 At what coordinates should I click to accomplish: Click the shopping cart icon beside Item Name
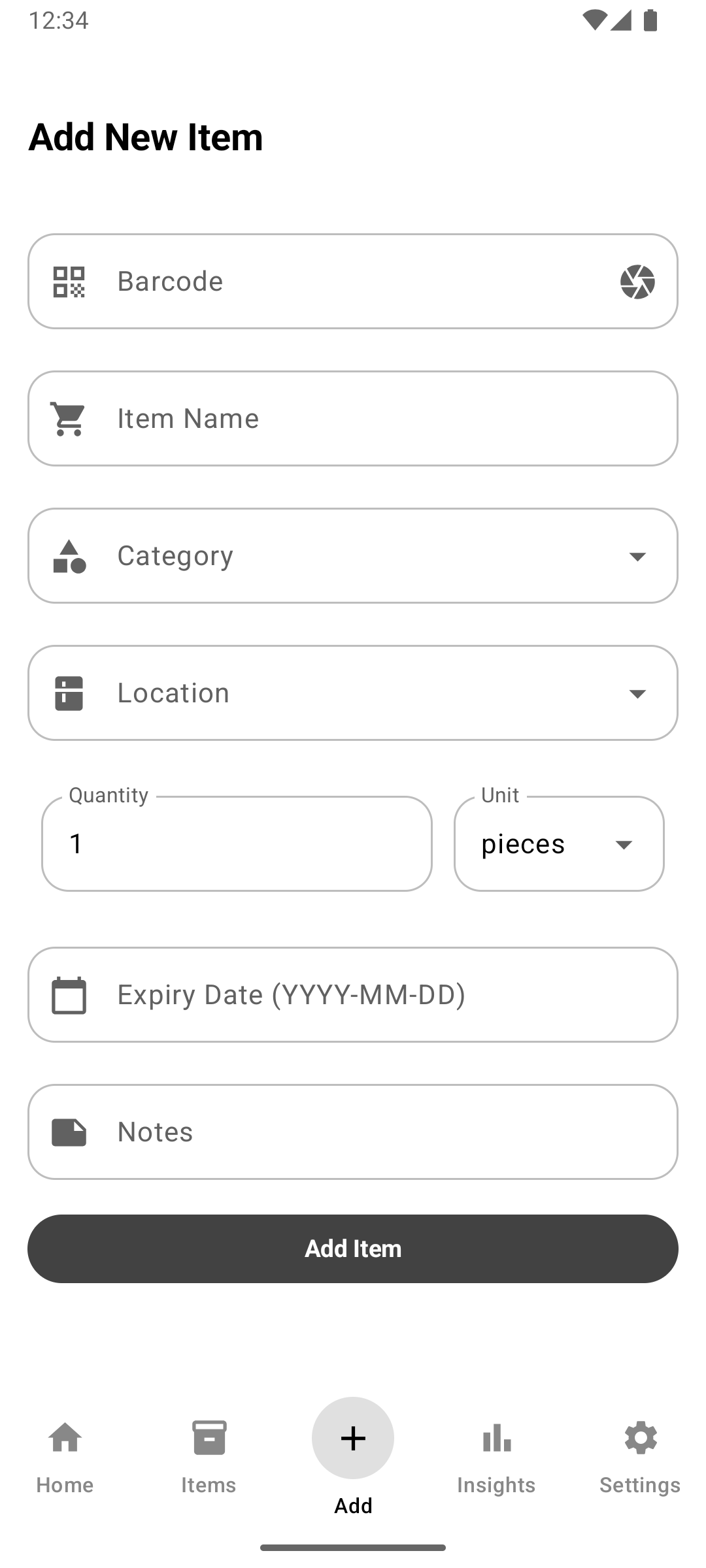68,418
